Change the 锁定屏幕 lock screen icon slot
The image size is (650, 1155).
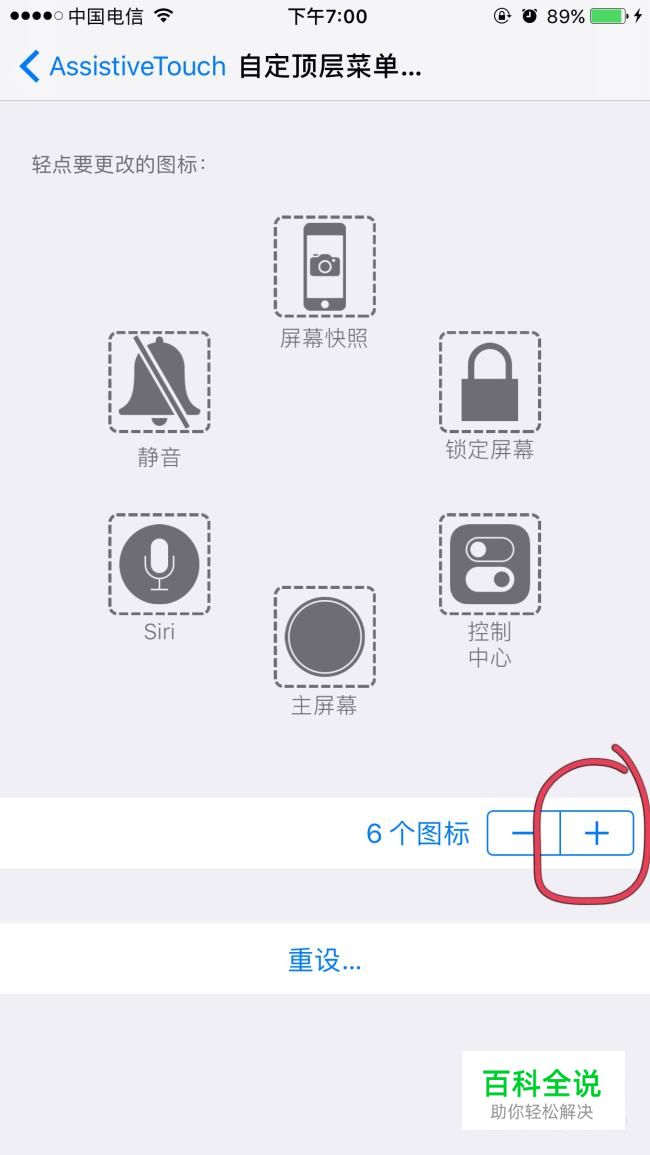490,382
